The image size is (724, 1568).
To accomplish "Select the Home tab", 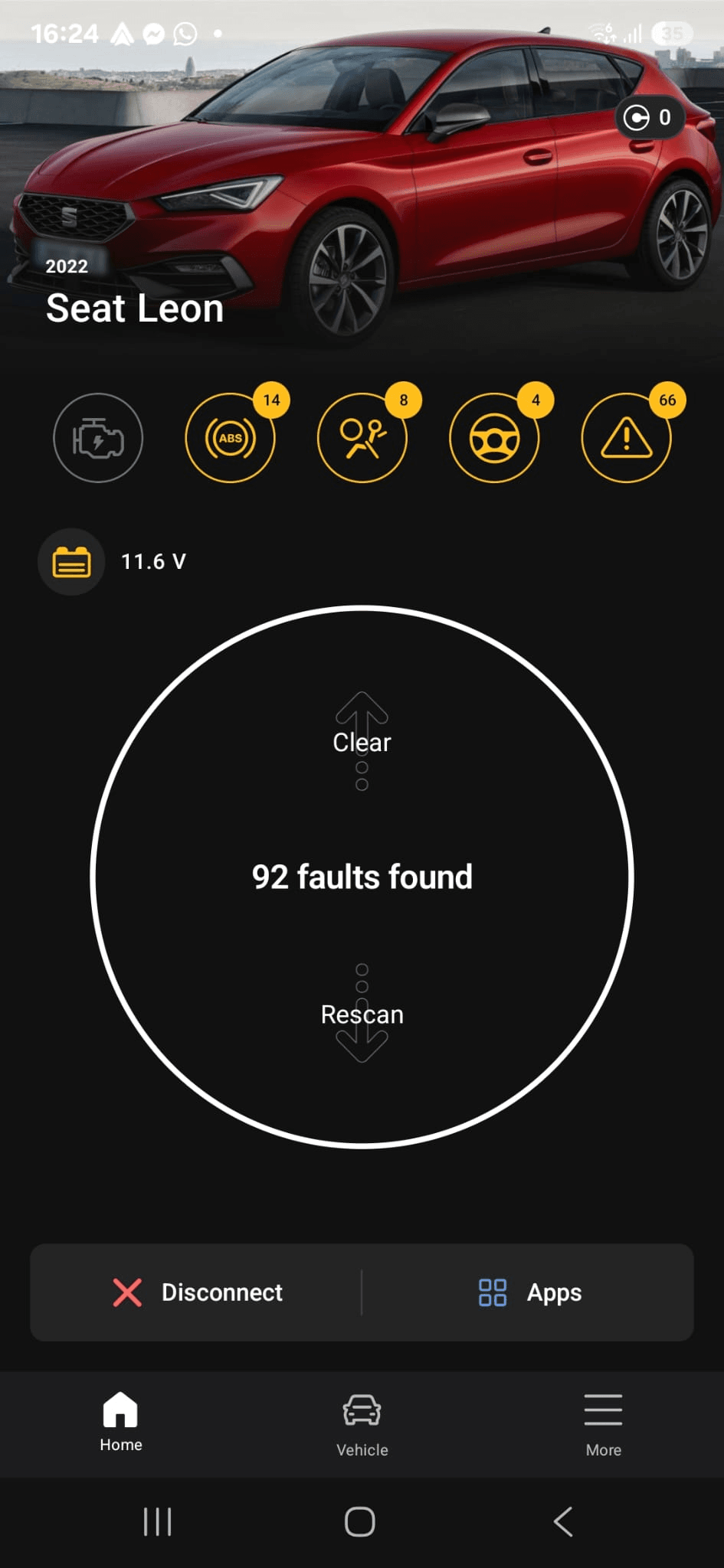I will [x=120, y=1423].
